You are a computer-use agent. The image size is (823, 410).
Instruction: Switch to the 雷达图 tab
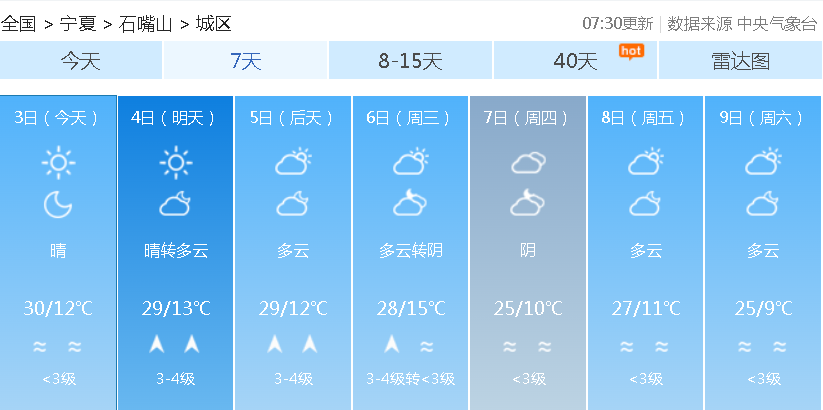point(740,61)
